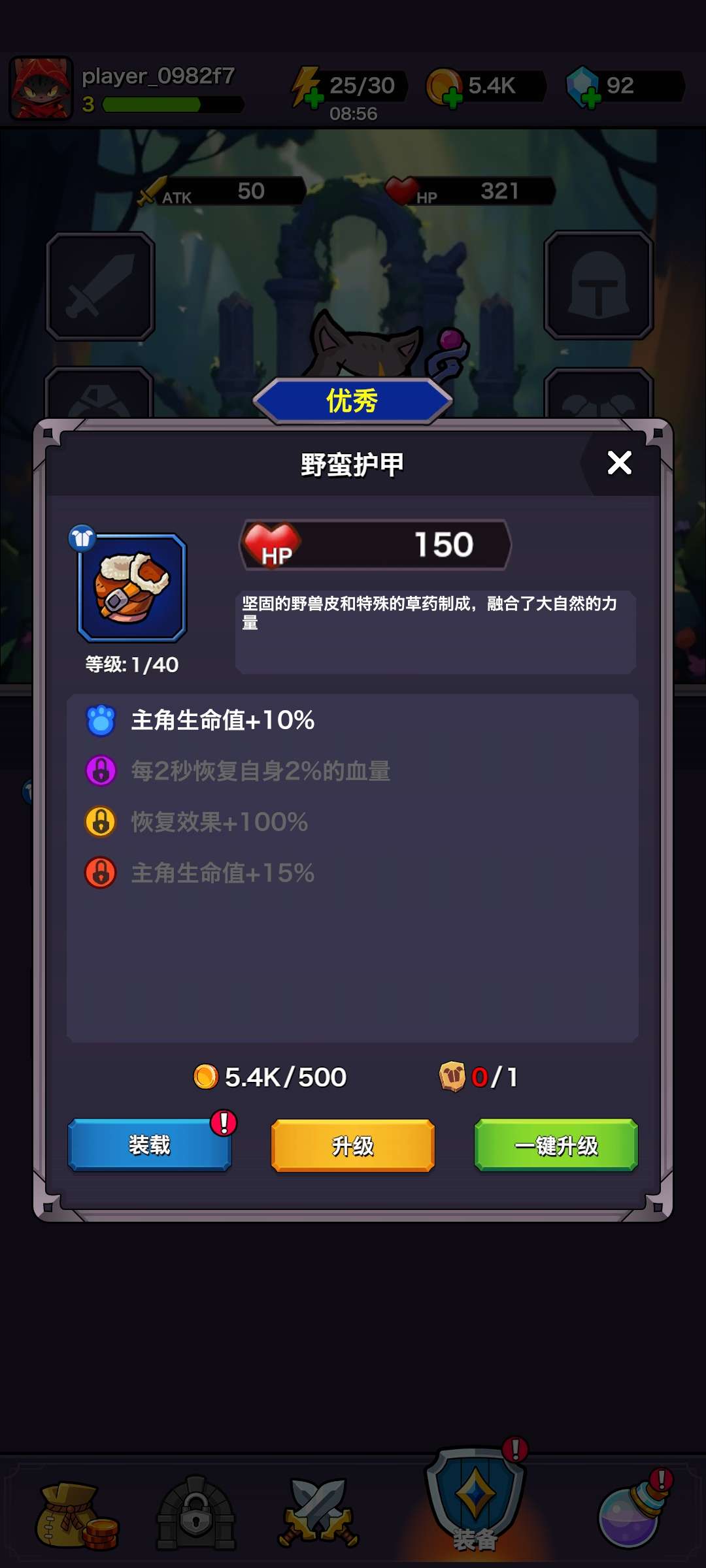Tap the 升级 upgrade button
Screen dimensions: 706x1568
[353, 1145]
